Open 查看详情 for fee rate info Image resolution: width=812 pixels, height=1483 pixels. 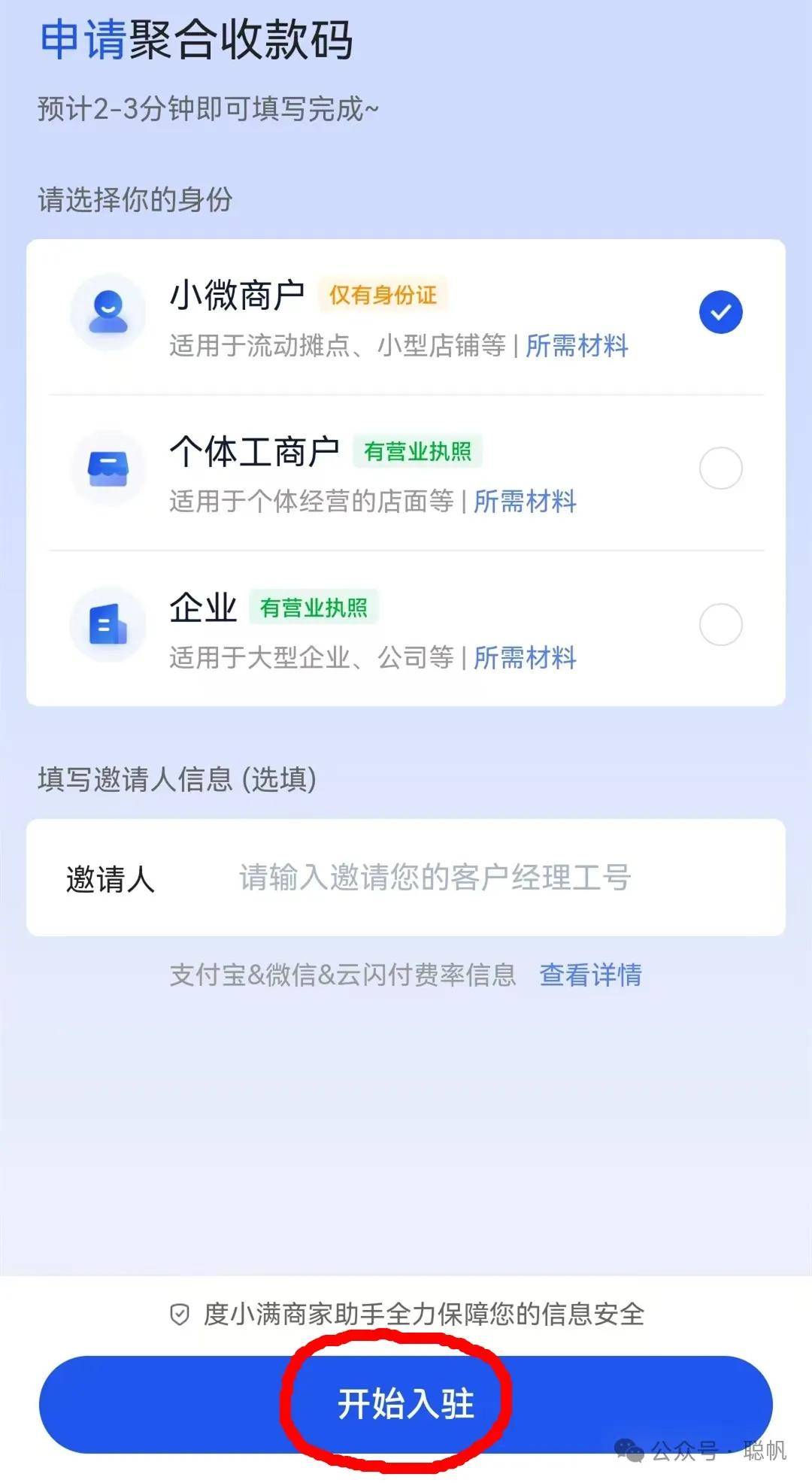coord(590,975)
